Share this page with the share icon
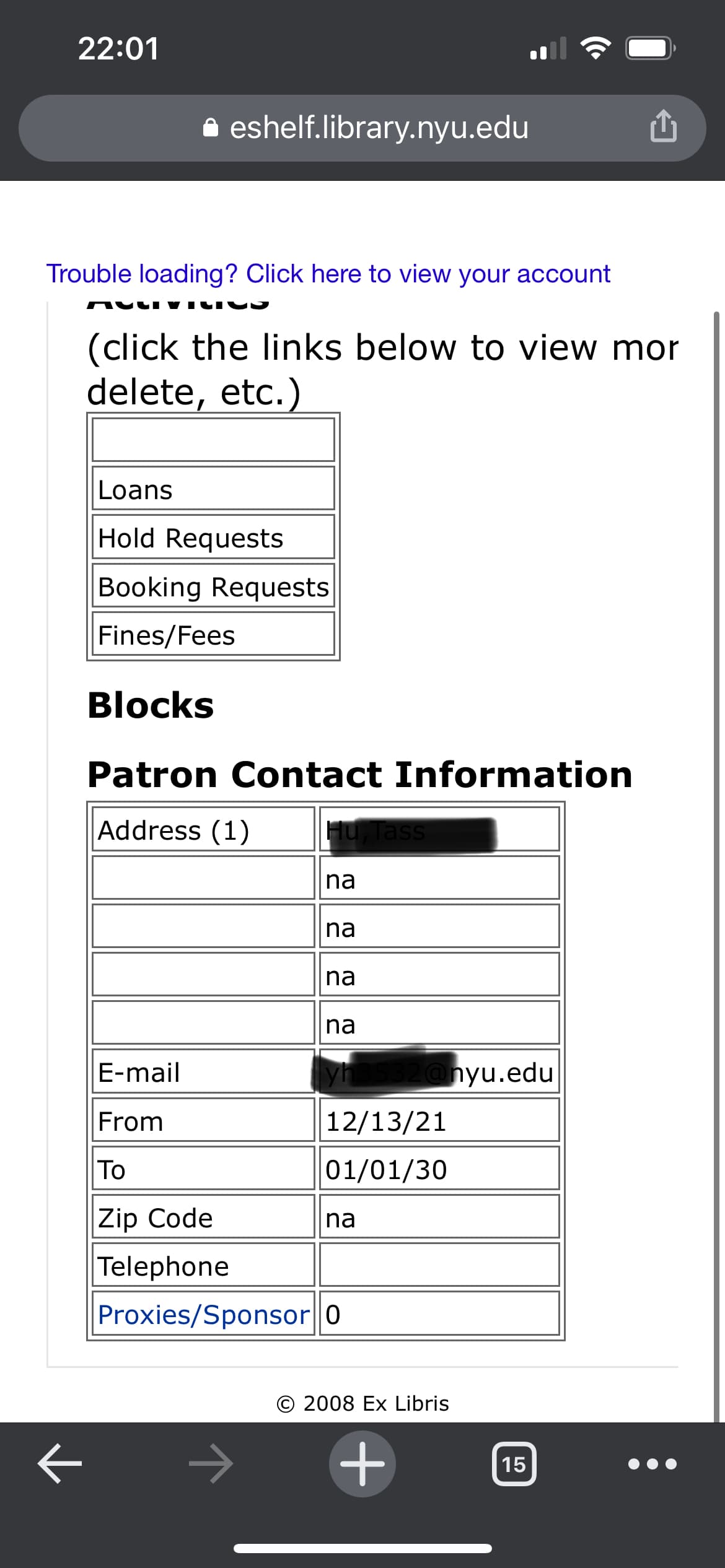This screenshot has width=725, height=1568. pos(663,128)
